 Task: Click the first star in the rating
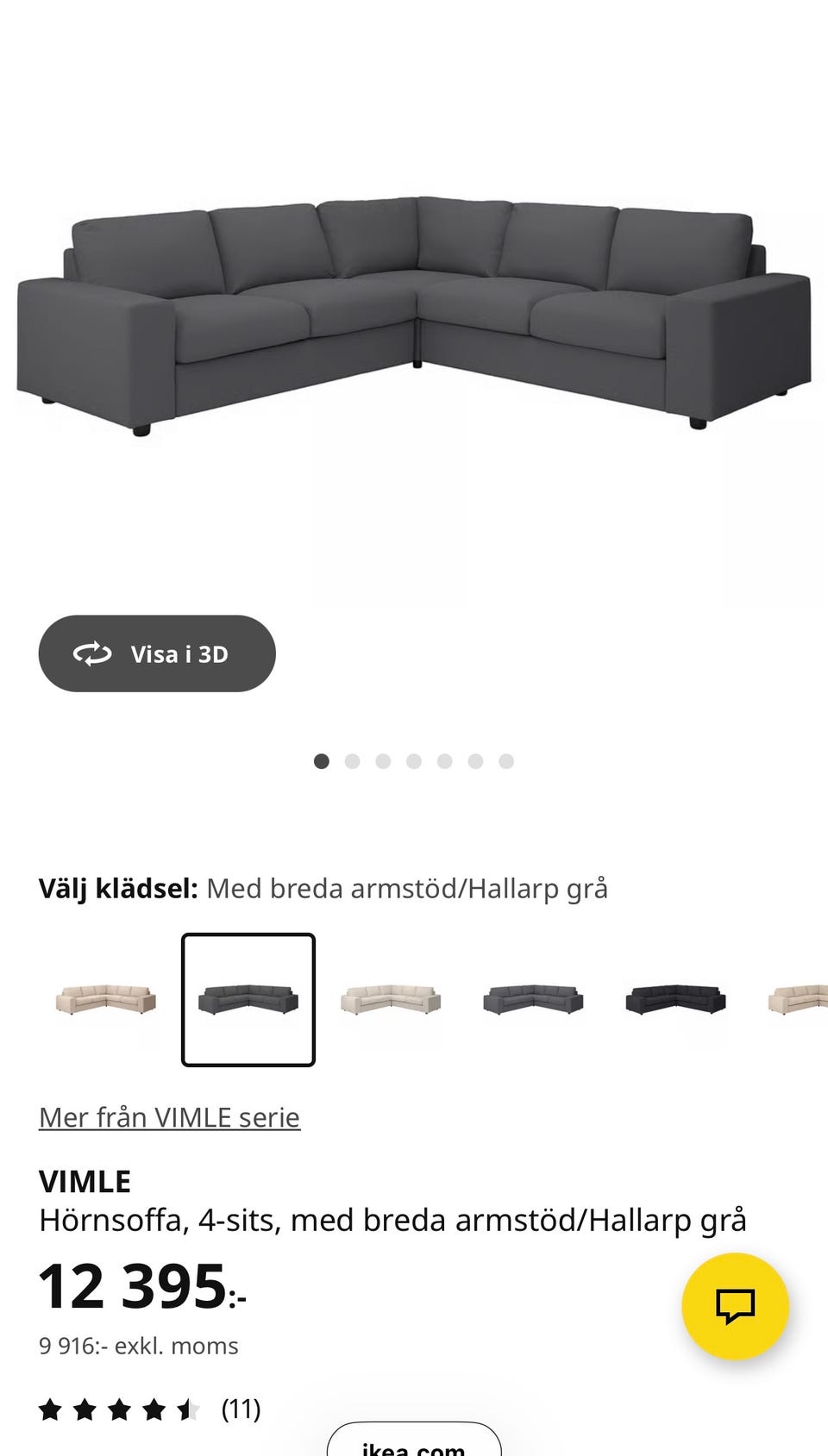[52, 1409]
